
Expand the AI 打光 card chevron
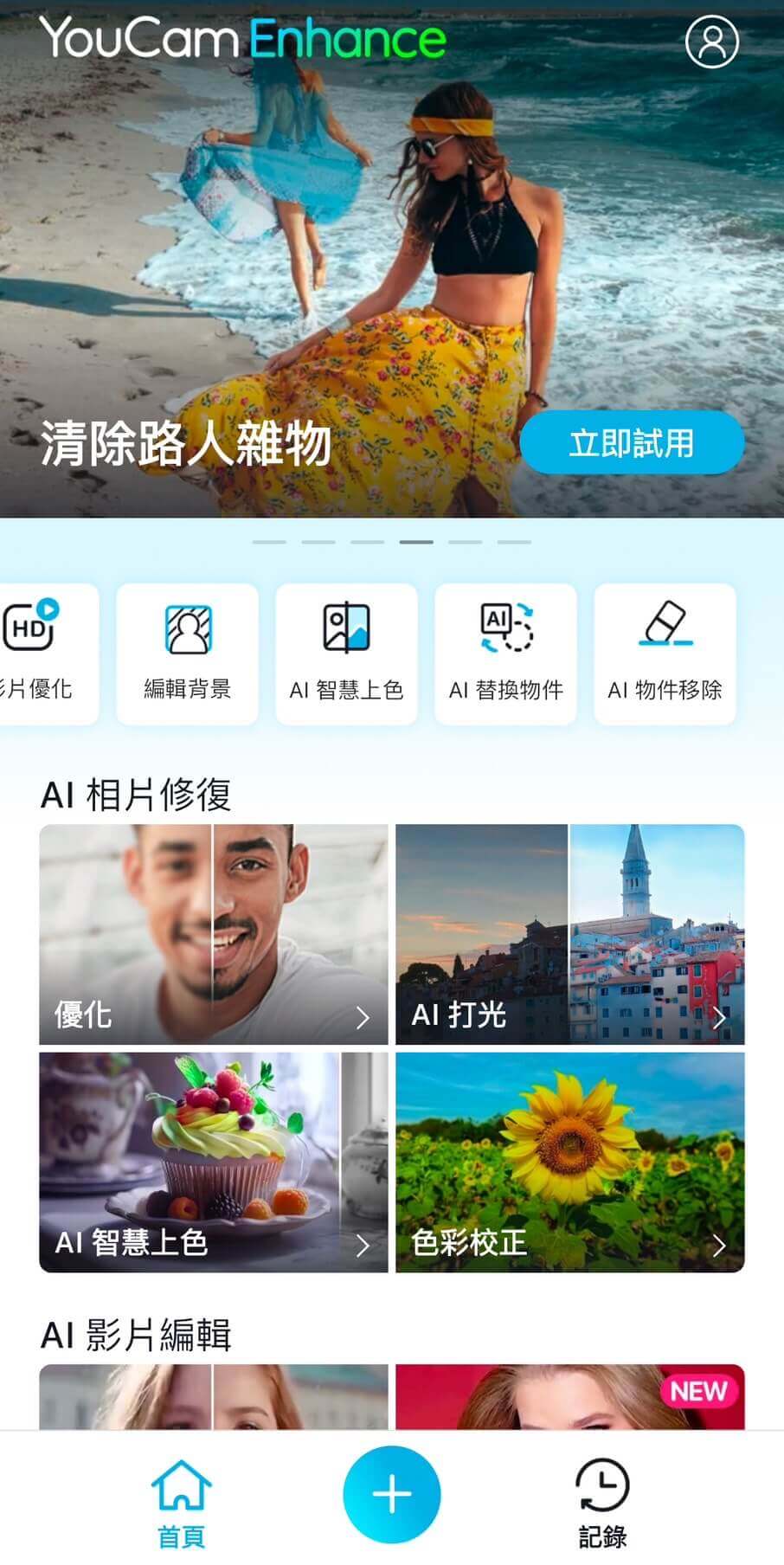click(x=720, y=1019)
